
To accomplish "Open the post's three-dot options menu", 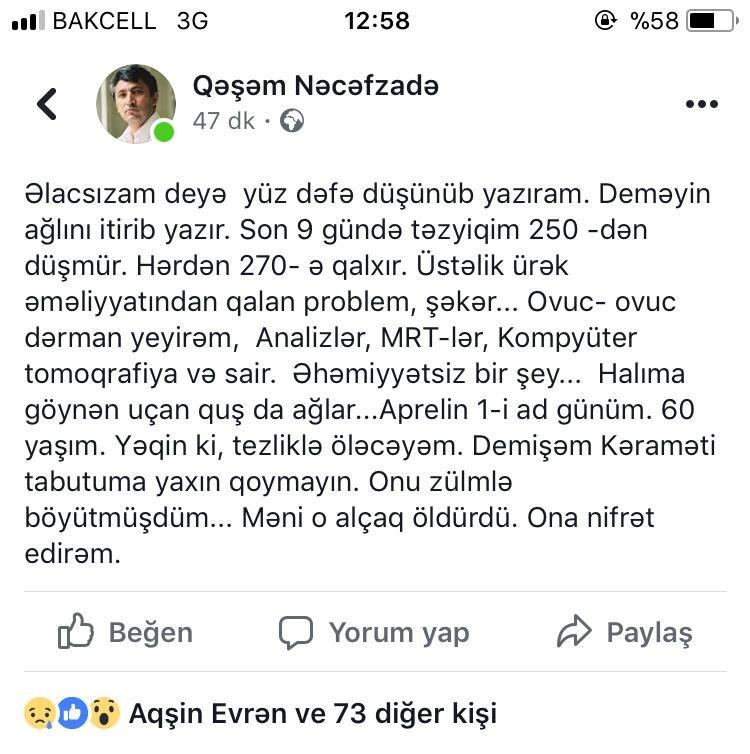I will 702,104.
